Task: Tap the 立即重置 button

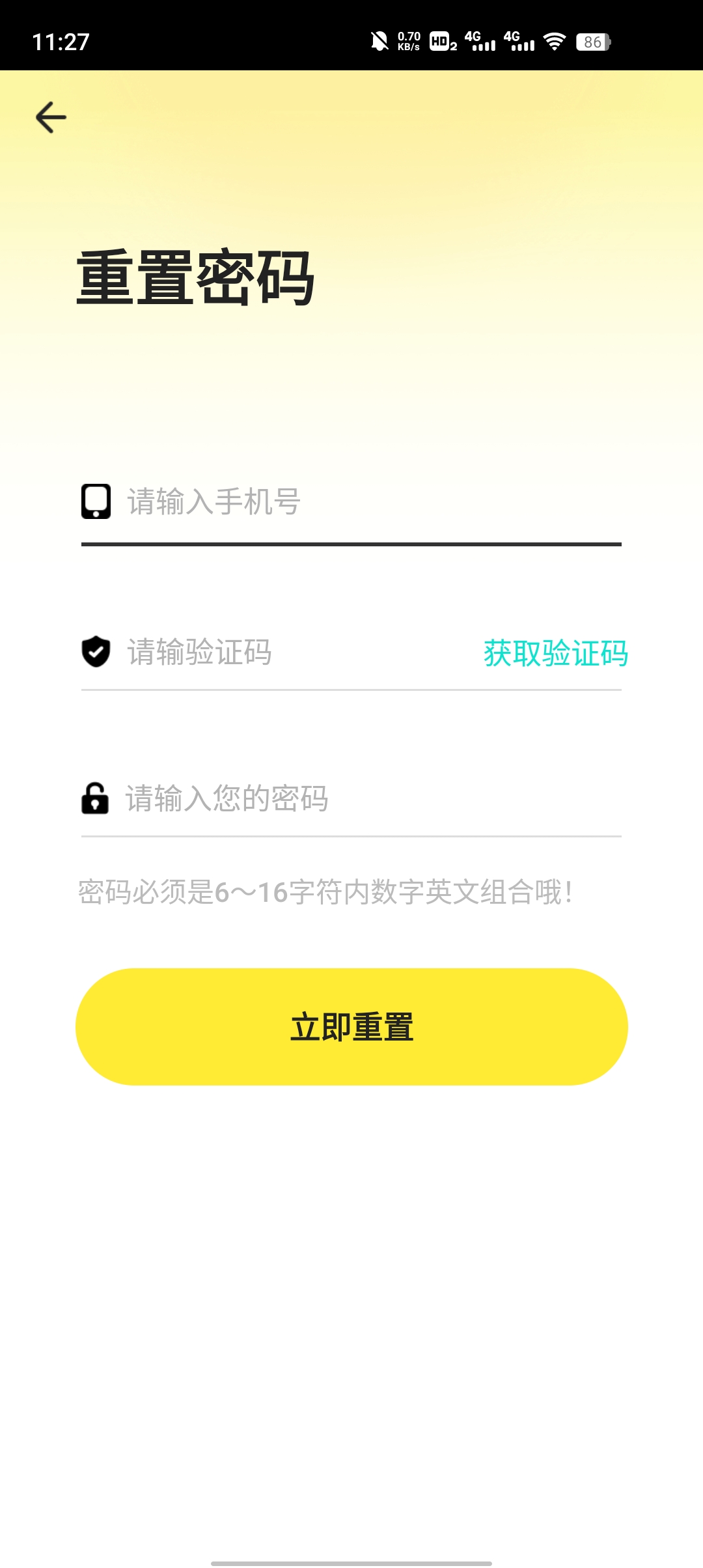Action: click(x=351, y=1027)
